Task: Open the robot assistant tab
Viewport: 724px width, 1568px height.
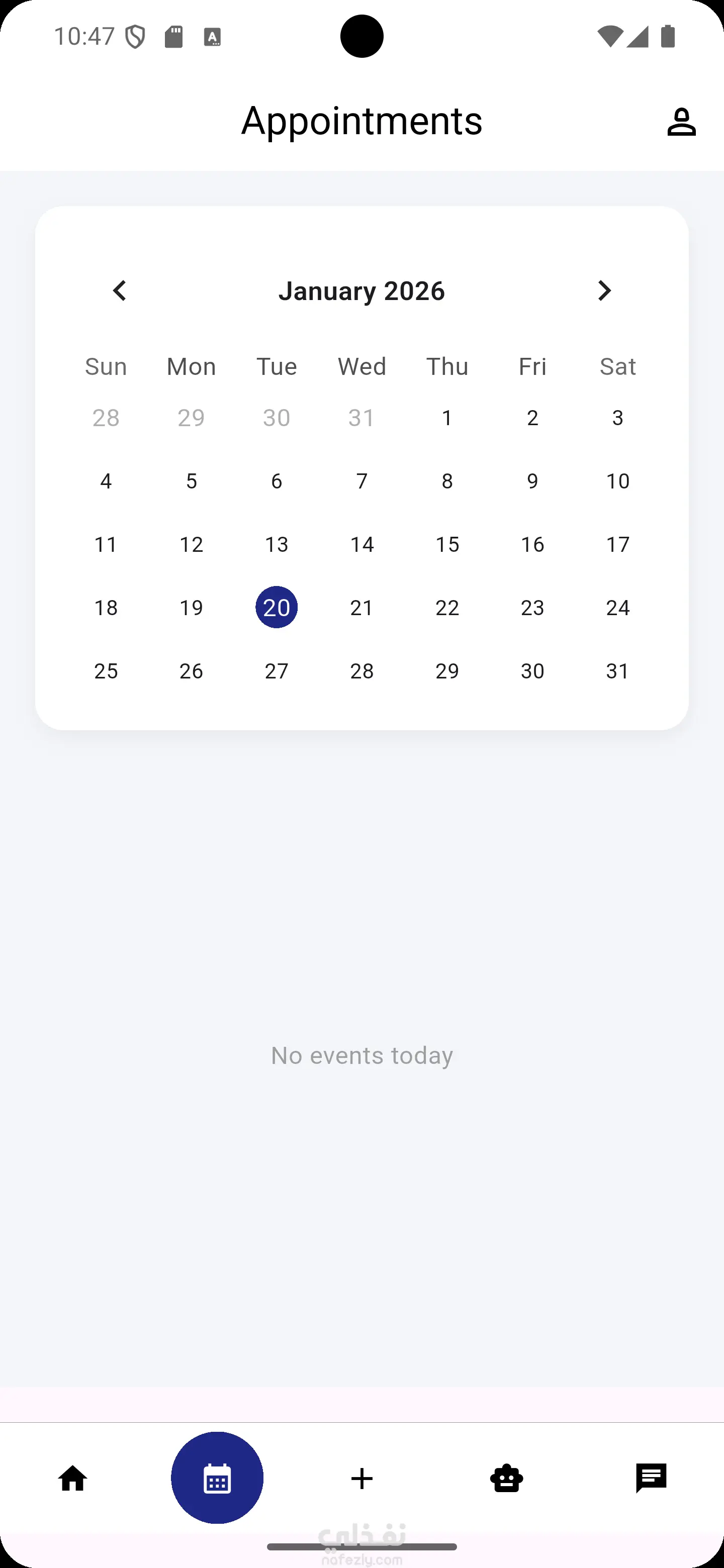Action: pos(507,1478)
